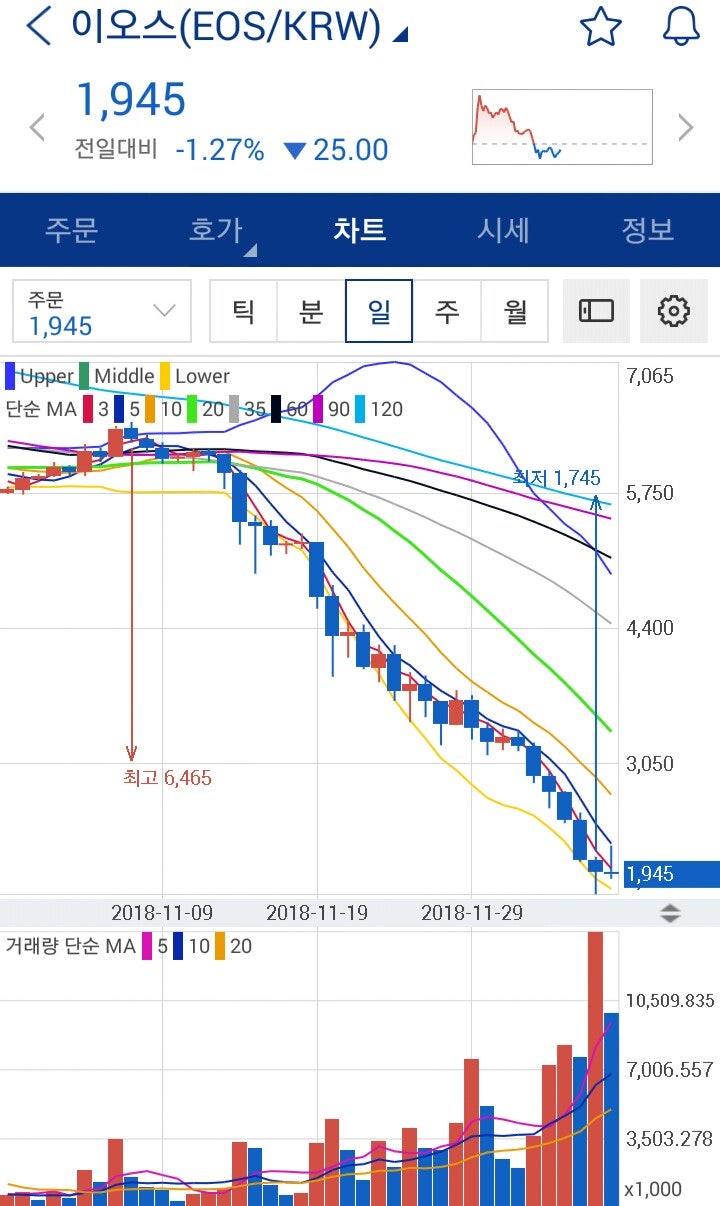Select the 일 daily chart interval
The image size is (720, 1206).
coord(379,312)
